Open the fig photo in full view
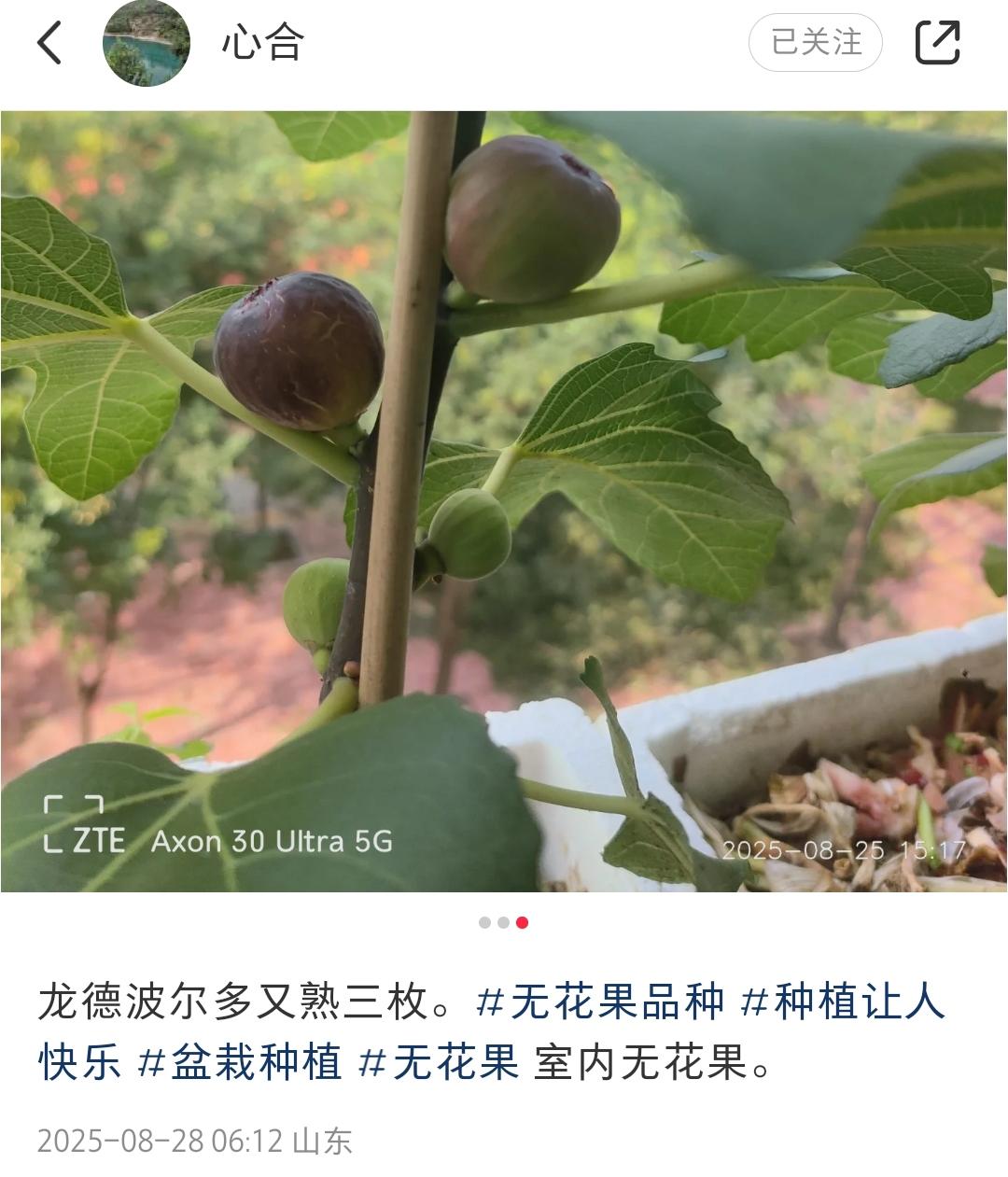The height and width of the screenshot is (1177, 1008). (x=504, y=501)
